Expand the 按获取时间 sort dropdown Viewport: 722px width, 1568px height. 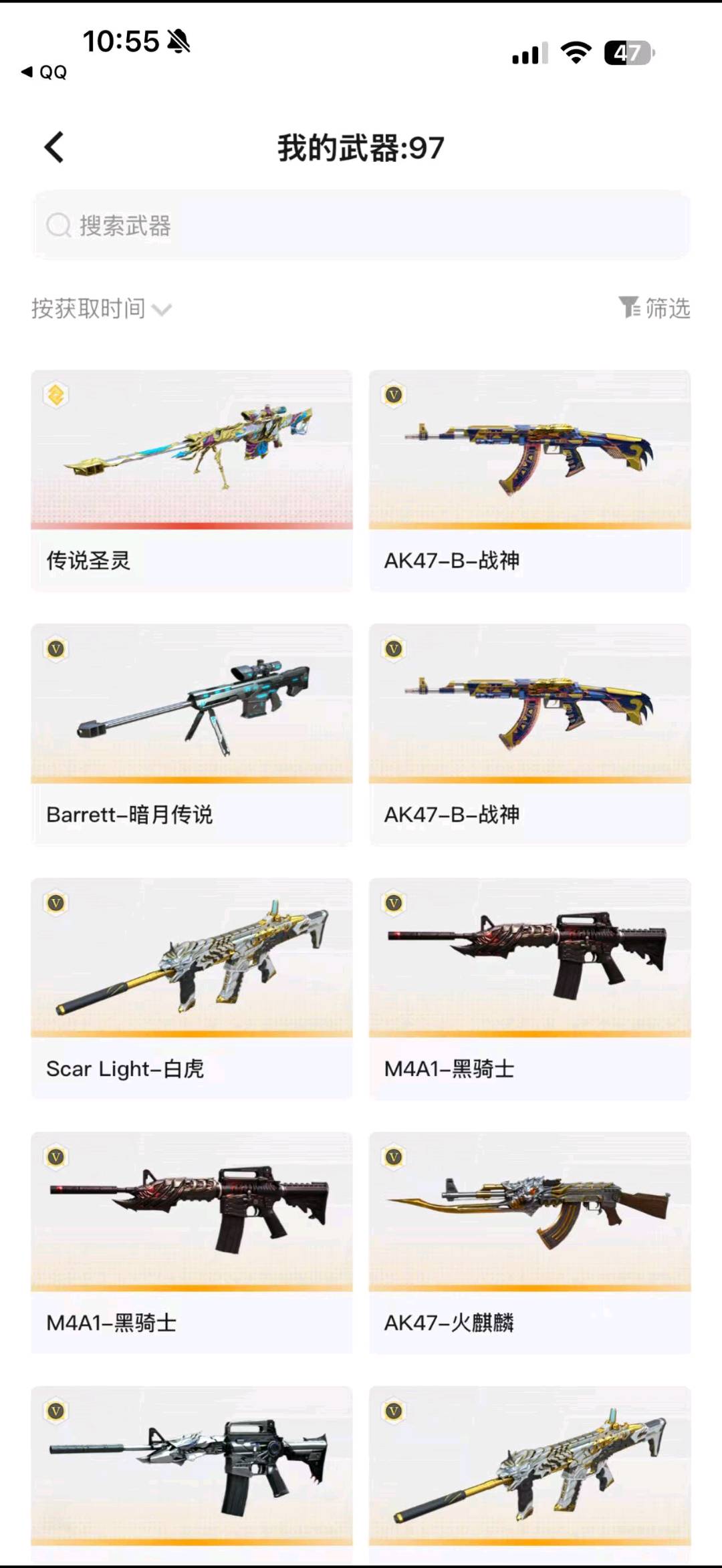coord(102,309)
